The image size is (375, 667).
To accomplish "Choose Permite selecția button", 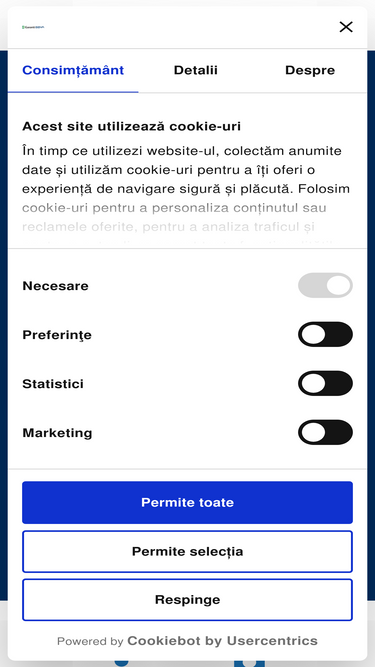I will 188,551.
